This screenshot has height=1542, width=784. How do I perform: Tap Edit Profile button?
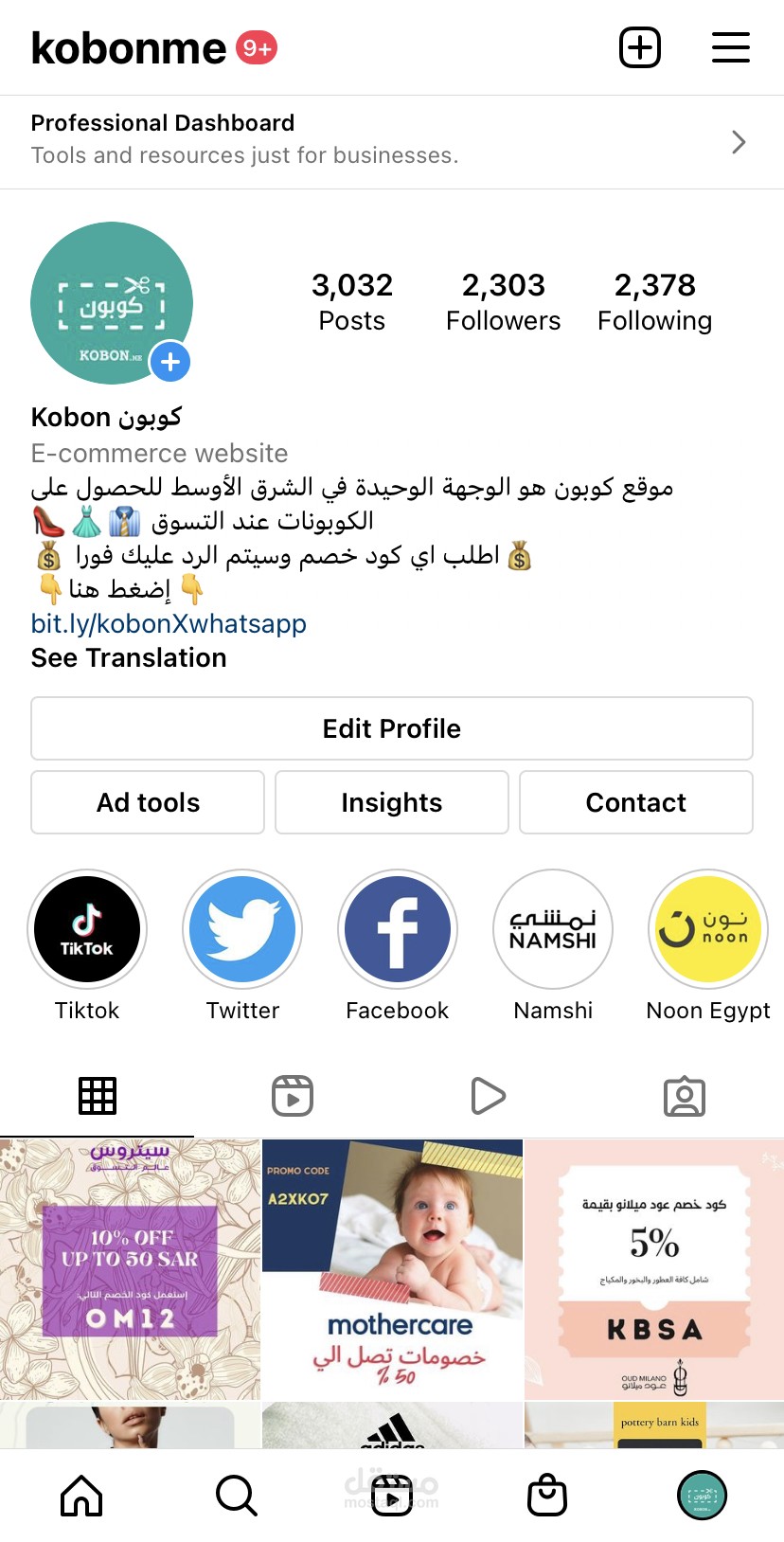click(392, 728)
